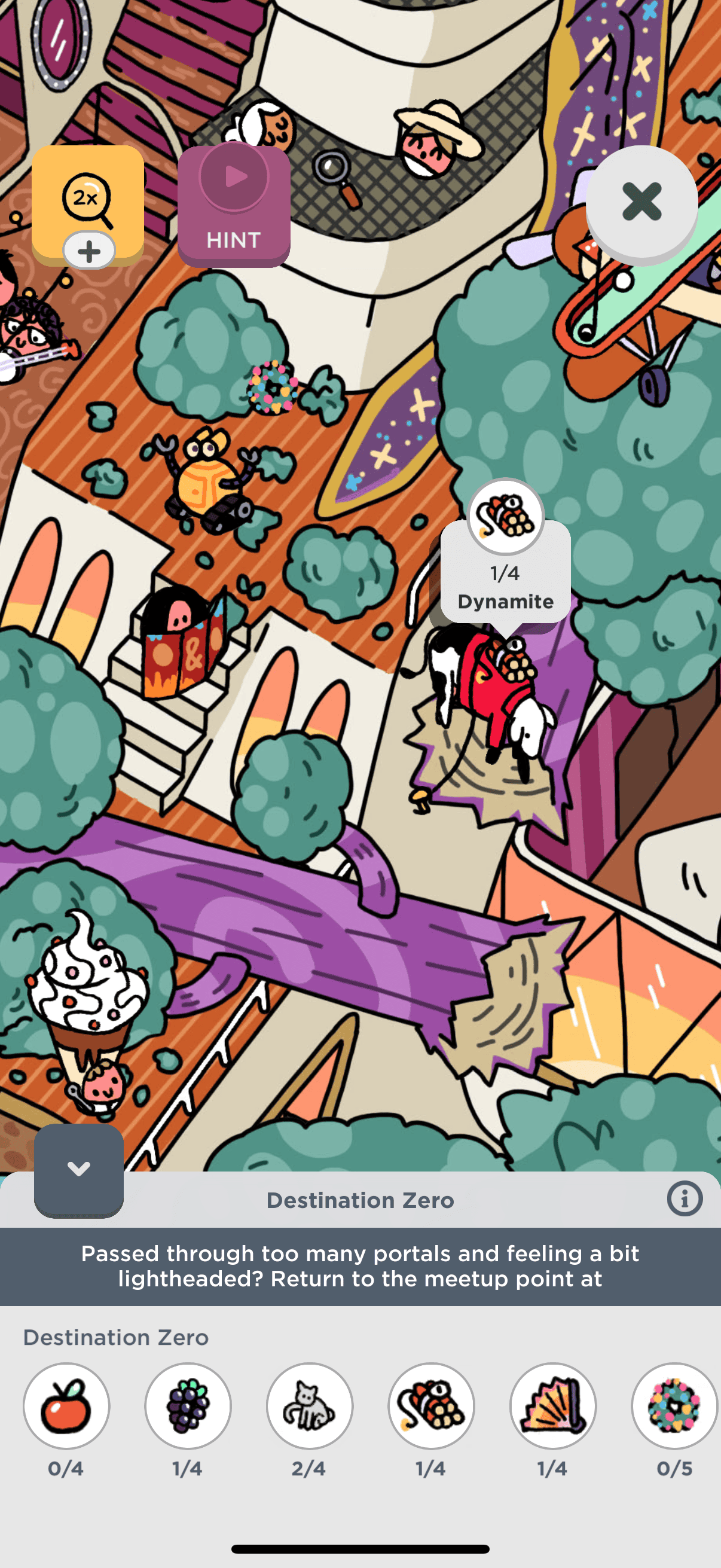This screenshot has height=1568, width=721.
Task: Tap the 2x magnifier zoom power-up
Action: (88, 200)
